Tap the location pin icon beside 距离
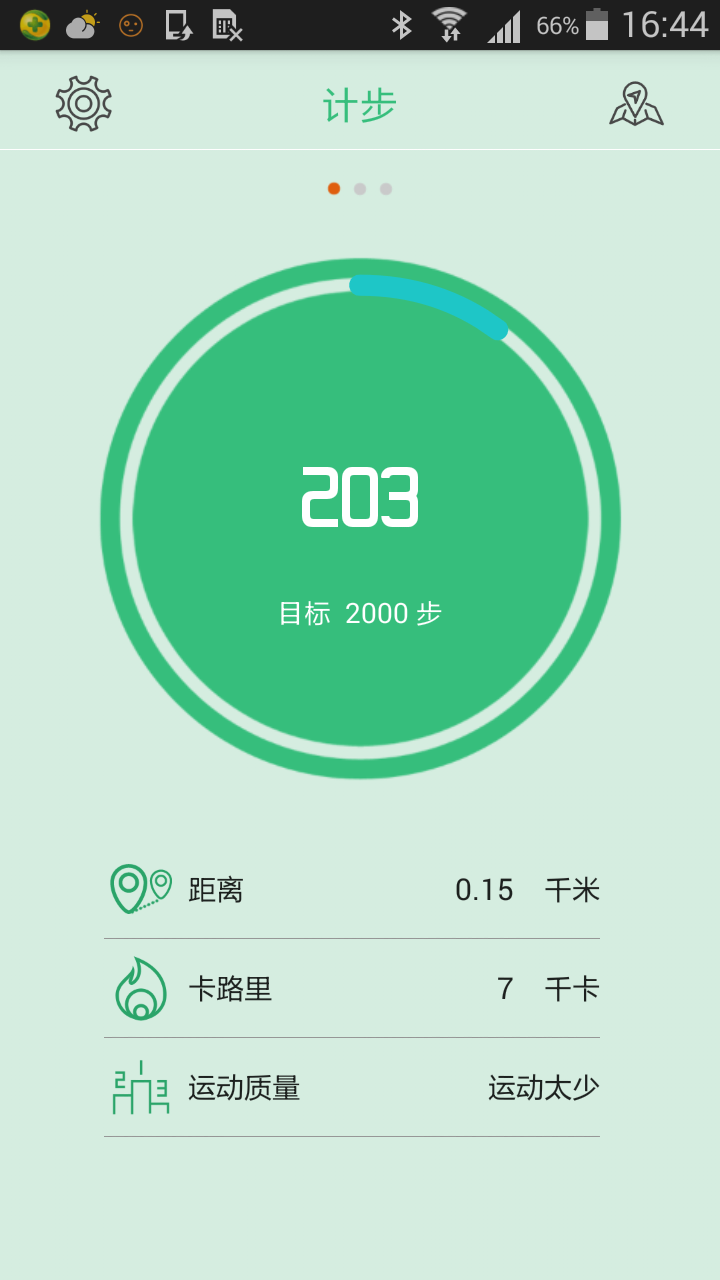Image resolution: width=720 pixels, height=1280 pixels. coord(140,888)
